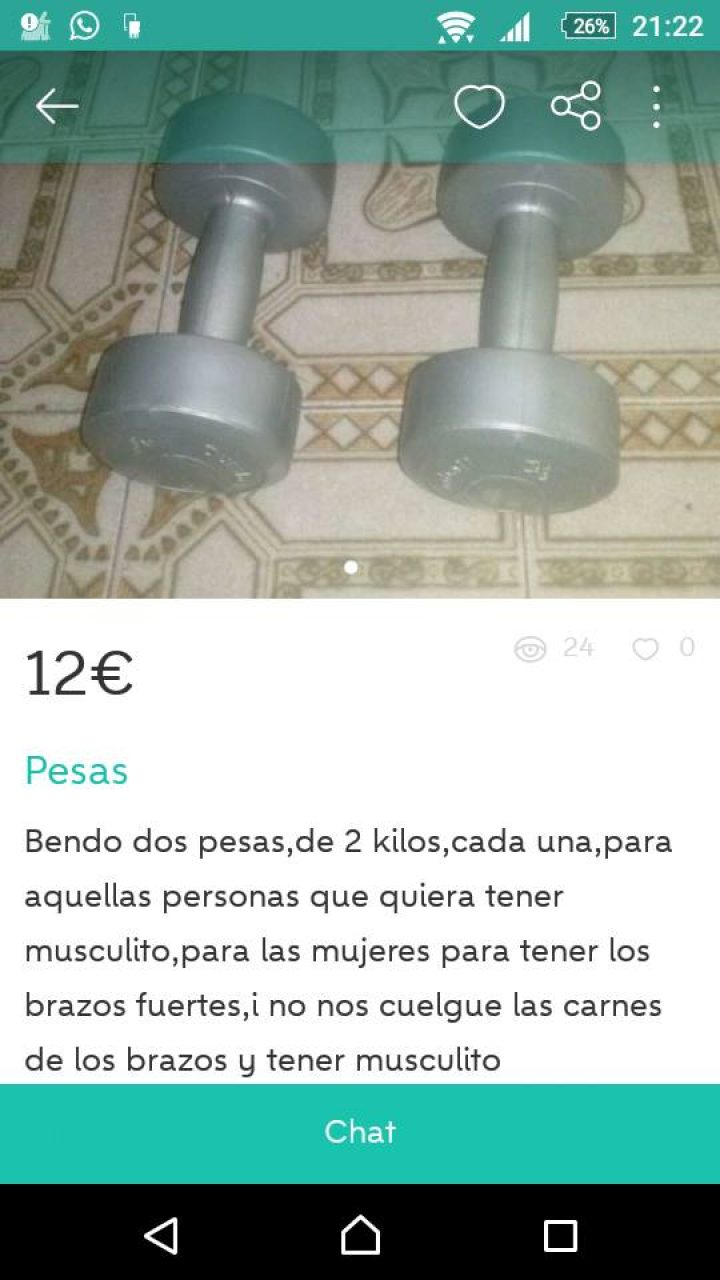
Task: Tap the eye icon showing 24 views
Action: pos(530,649)
